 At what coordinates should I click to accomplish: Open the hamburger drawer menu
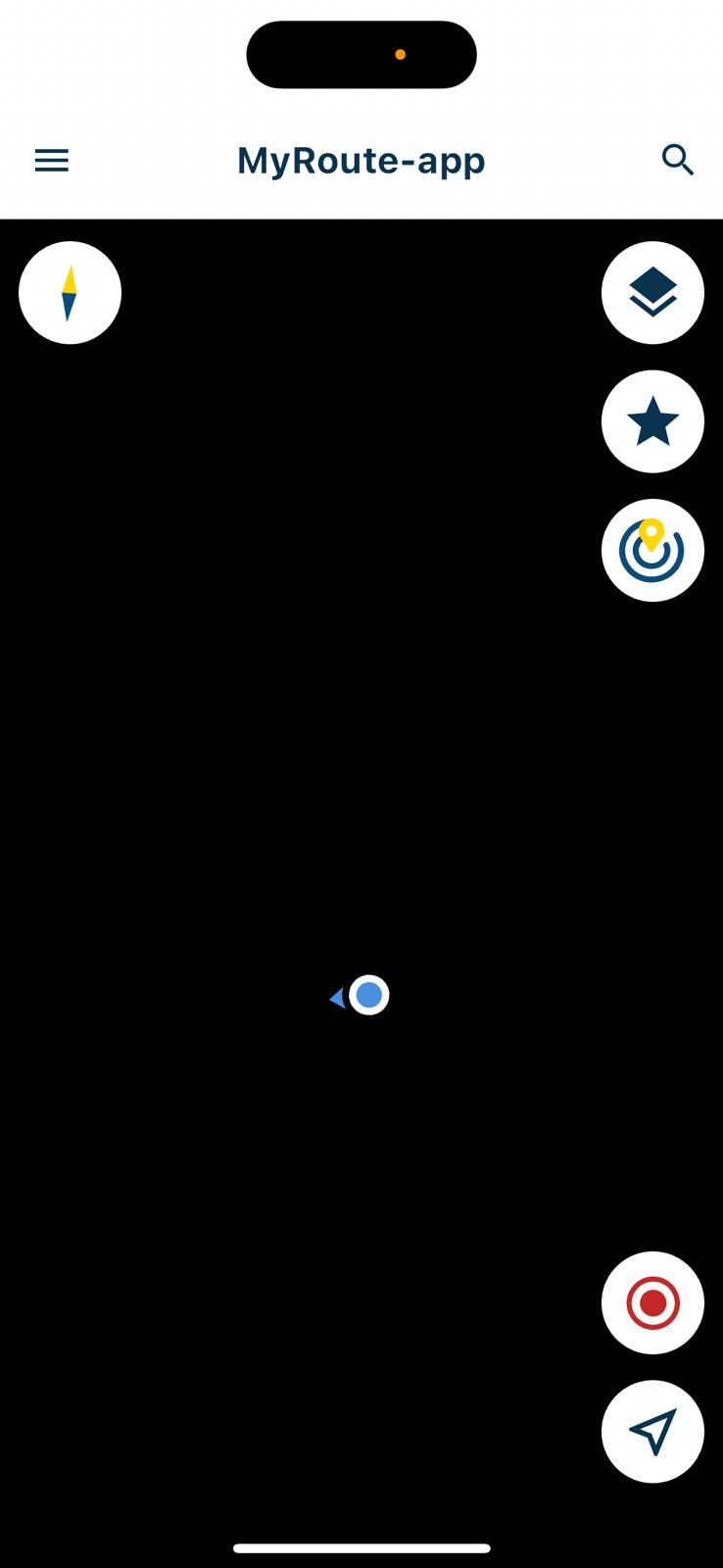pyautogui.click(x=52, y=161)
